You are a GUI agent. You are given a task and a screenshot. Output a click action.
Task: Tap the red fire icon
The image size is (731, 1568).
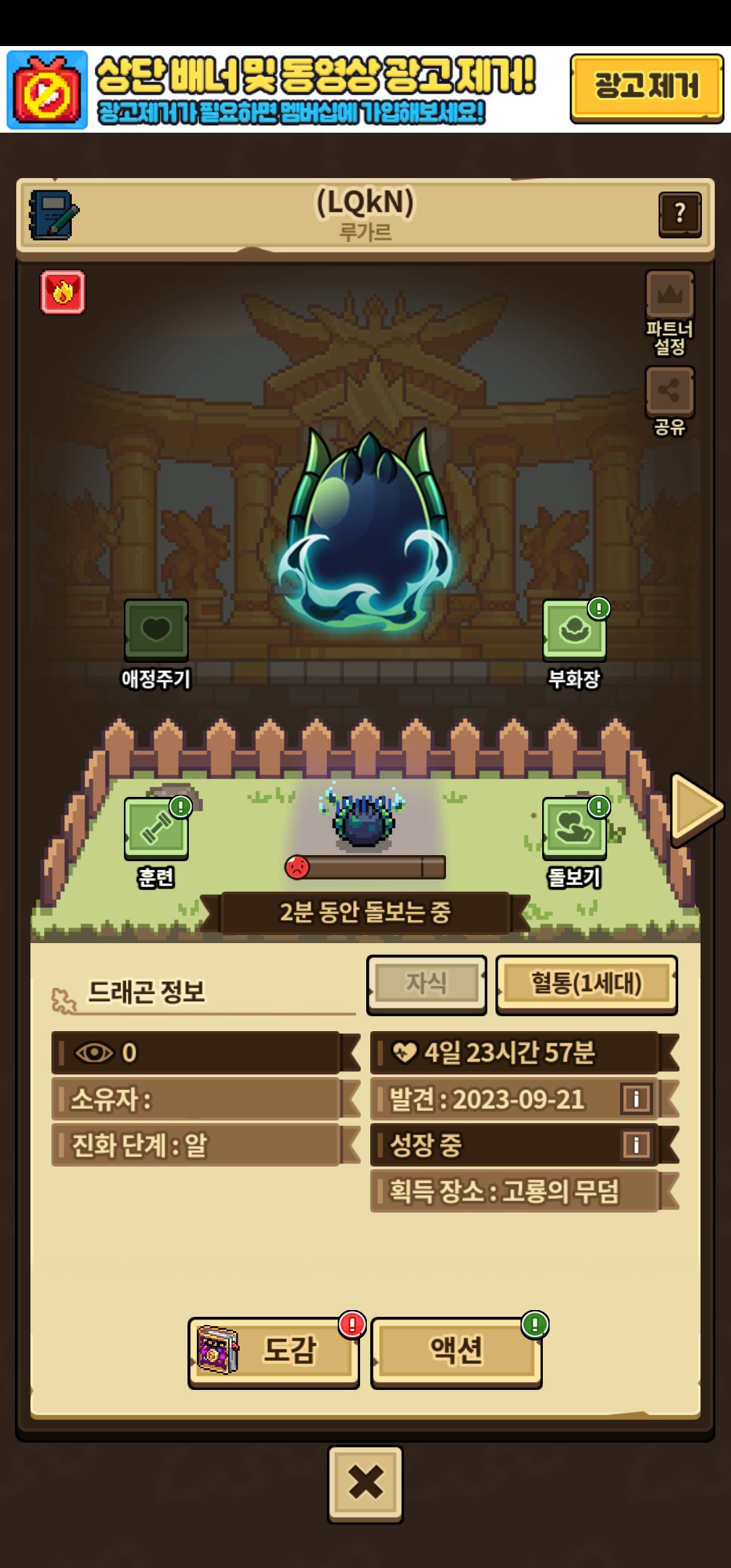[63, 292]
